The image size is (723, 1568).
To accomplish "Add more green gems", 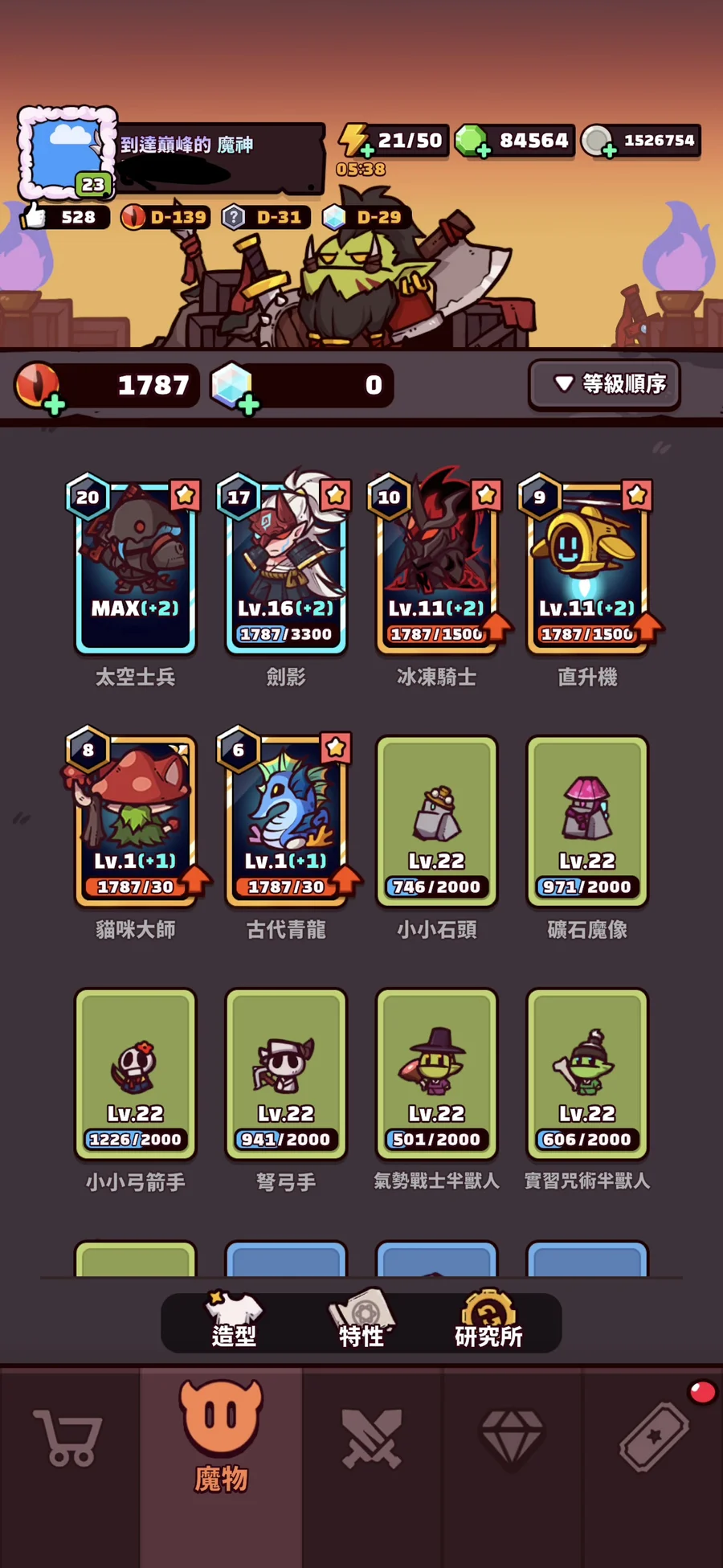I will click(484, 150).
